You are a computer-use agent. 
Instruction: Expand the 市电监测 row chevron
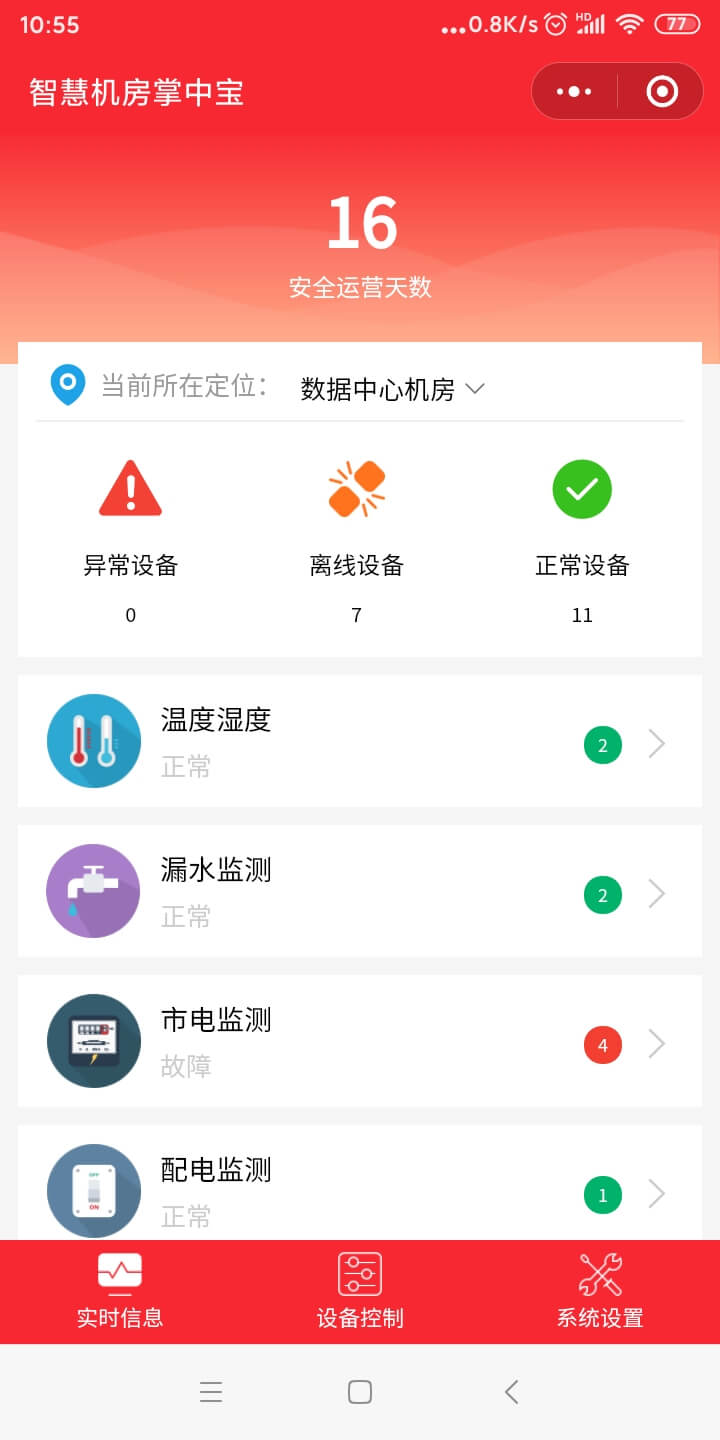click(657, 1044)
